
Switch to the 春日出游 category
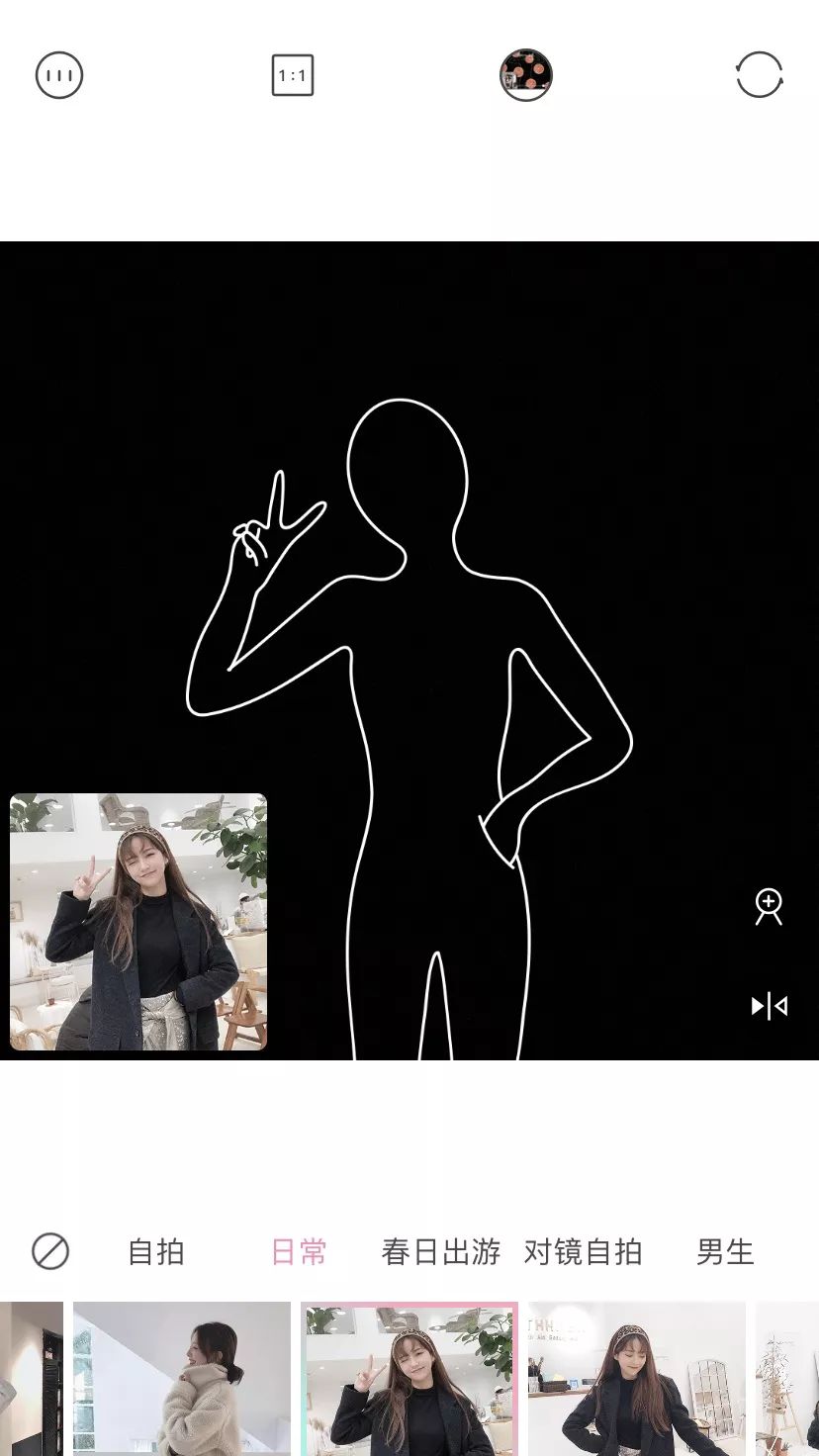point(441,1252)
